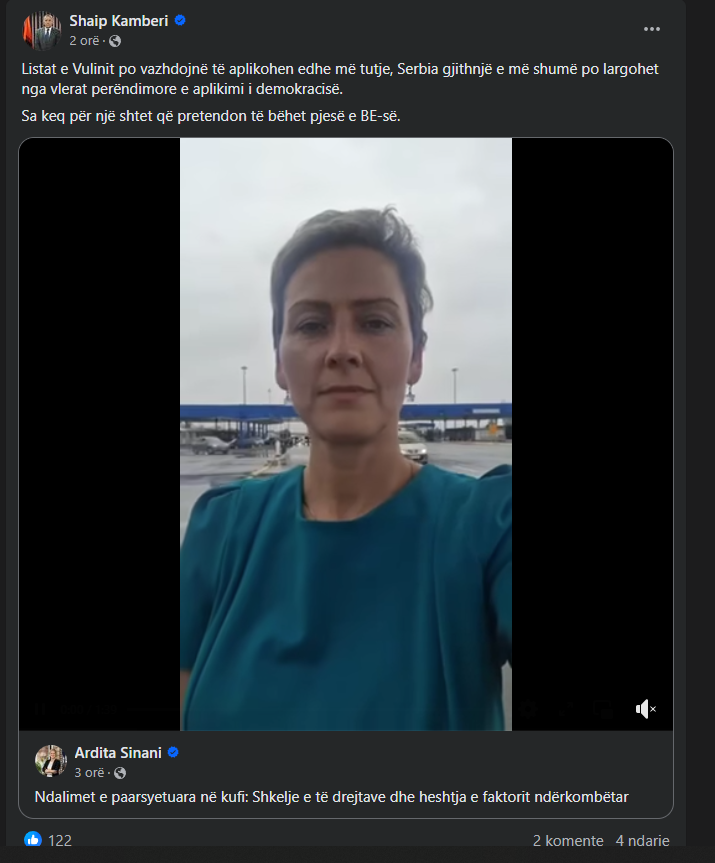Open the post's three-dot options menu
The height and width of the screenshot is (863, 715).
(x=652, y=29)
